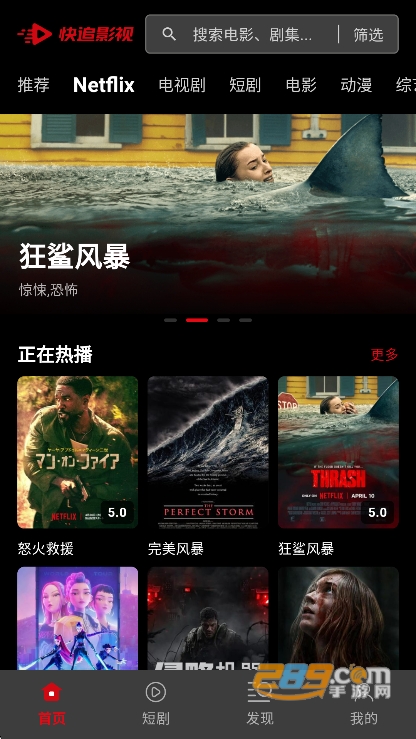This screenshot has height=739, width=416.
Task: Open the 筛选 filter option
Action: tap(368, 34)
